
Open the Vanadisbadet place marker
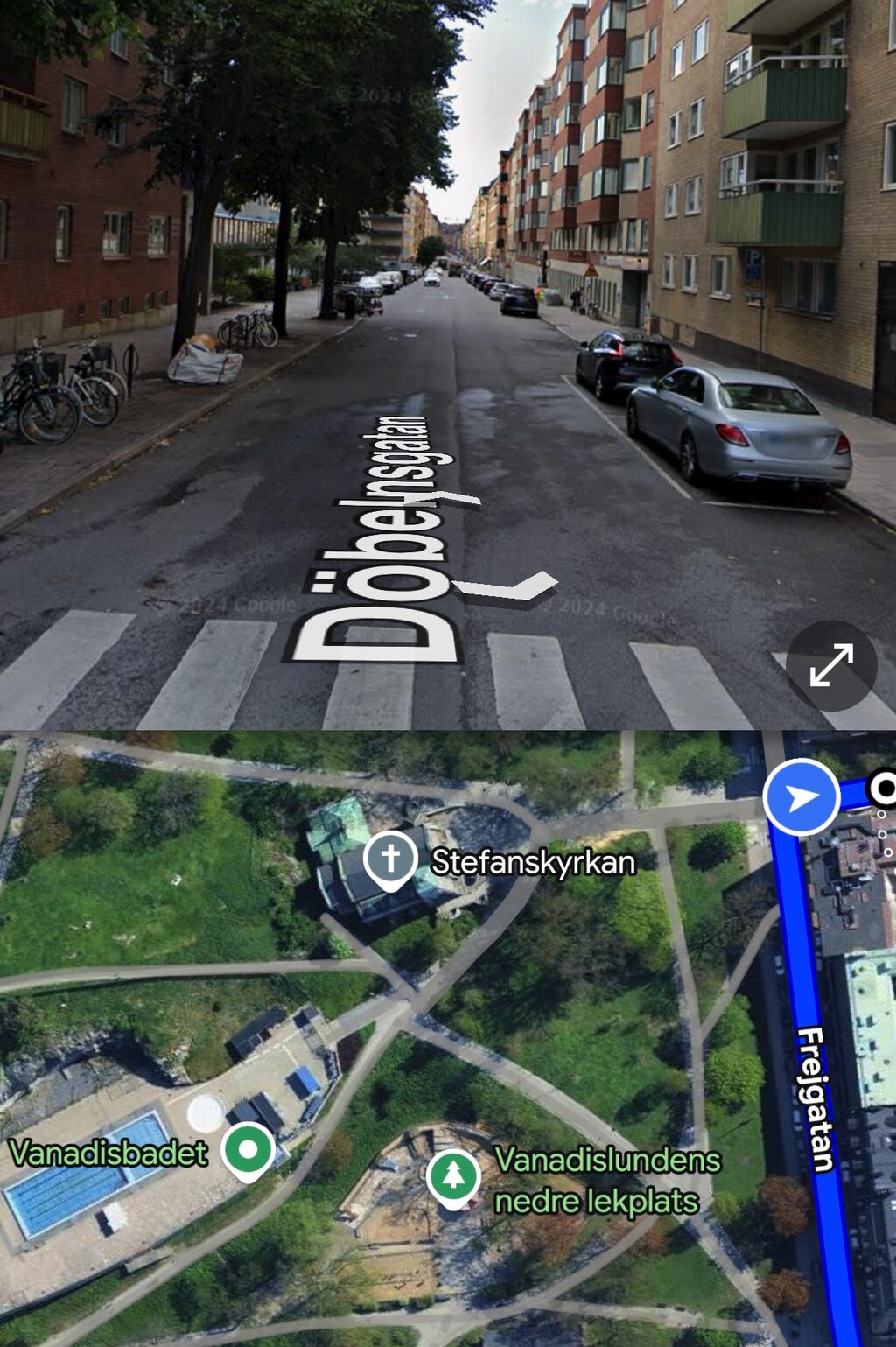[248, 1148]
